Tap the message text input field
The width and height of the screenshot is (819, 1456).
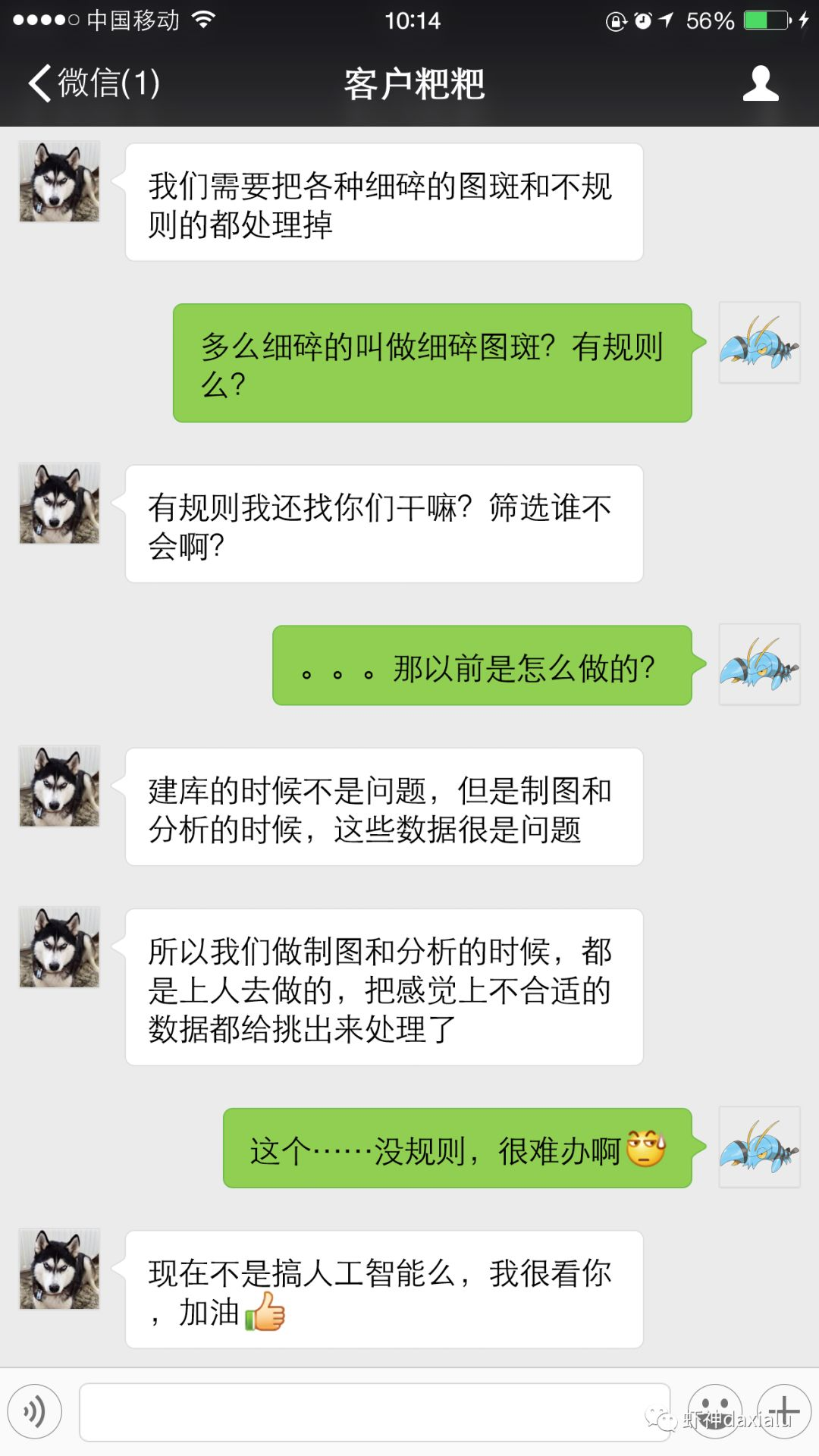(375, 1411)
